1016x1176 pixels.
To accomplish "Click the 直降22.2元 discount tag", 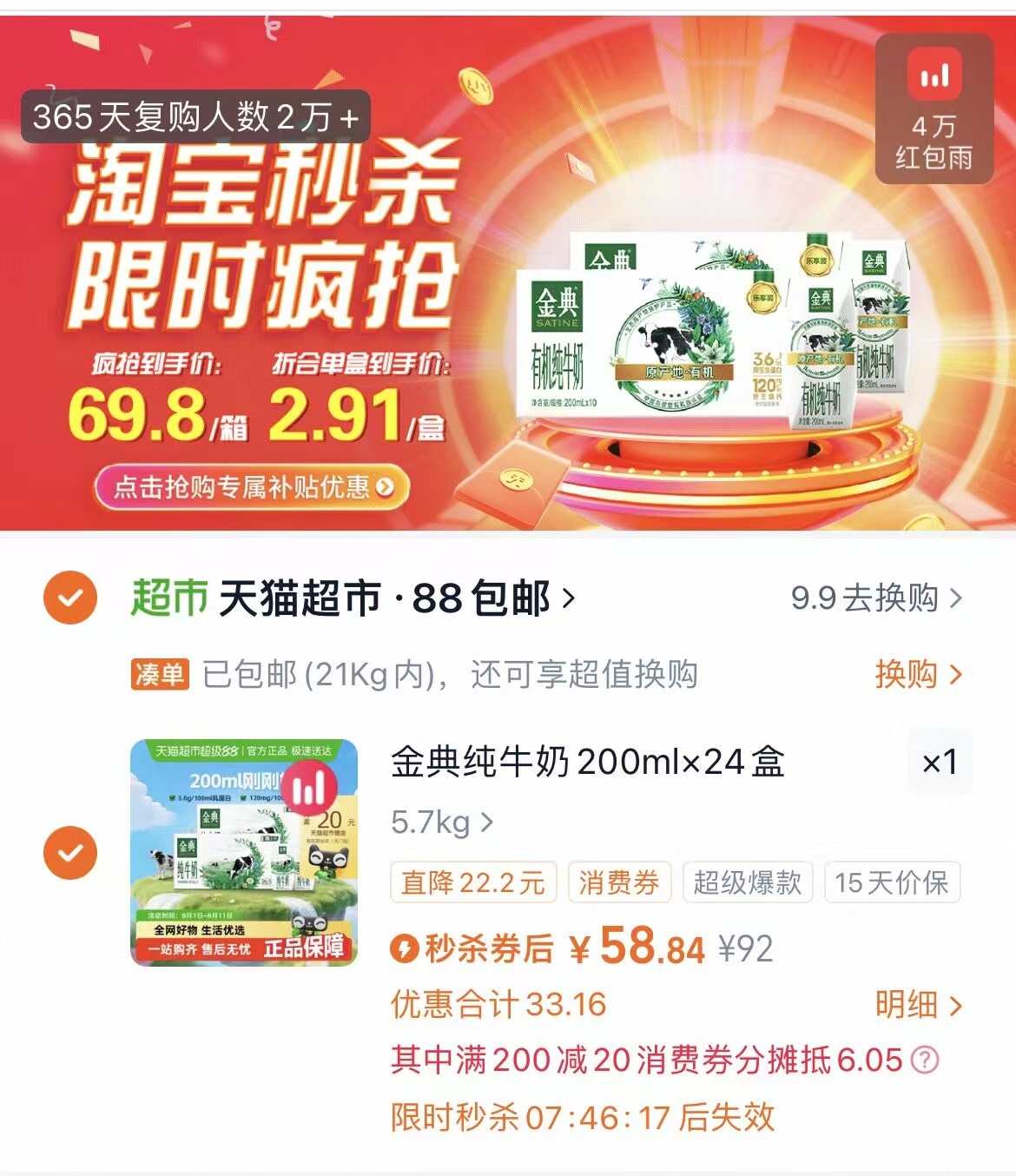I will (472, 882).
